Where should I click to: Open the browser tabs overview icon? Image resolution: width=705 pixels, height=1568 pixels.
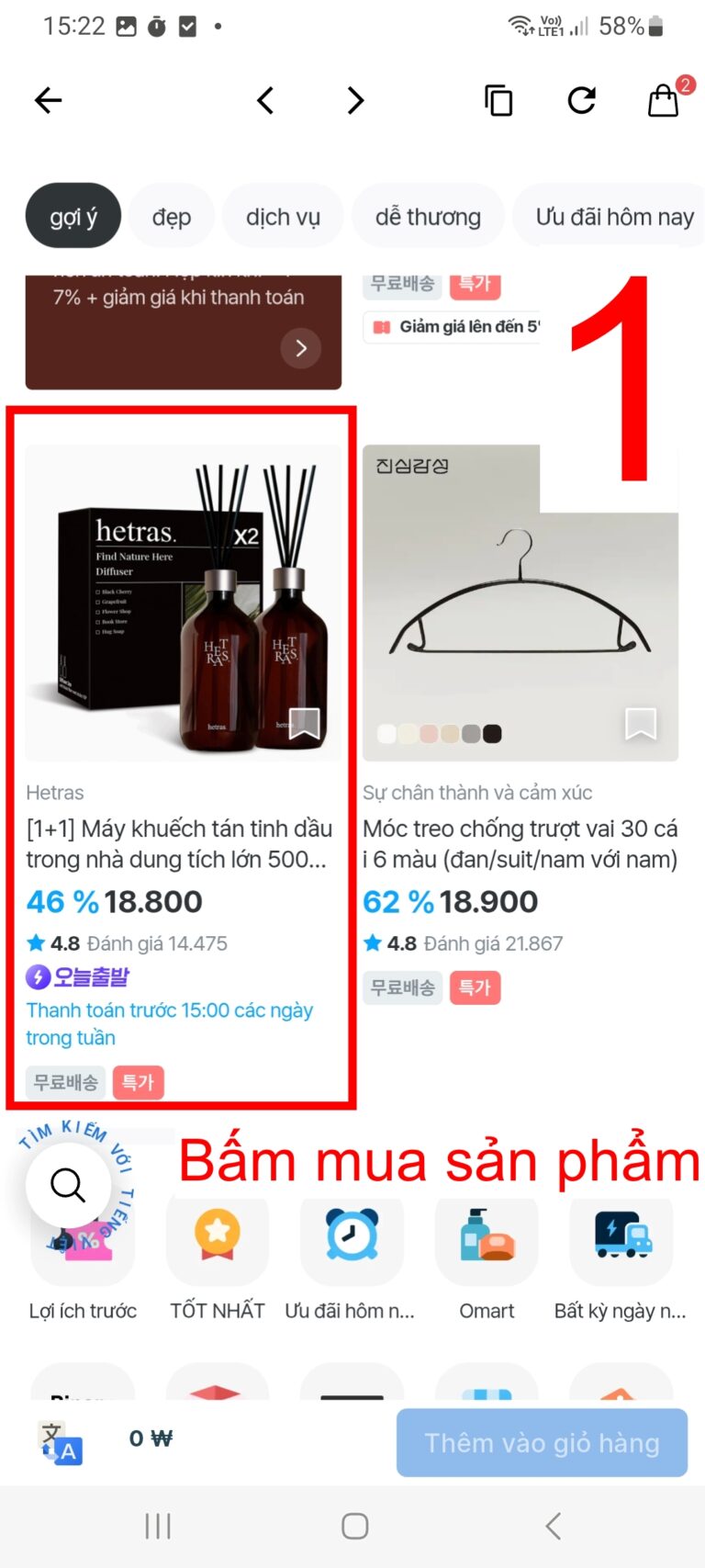coord(498,101)
